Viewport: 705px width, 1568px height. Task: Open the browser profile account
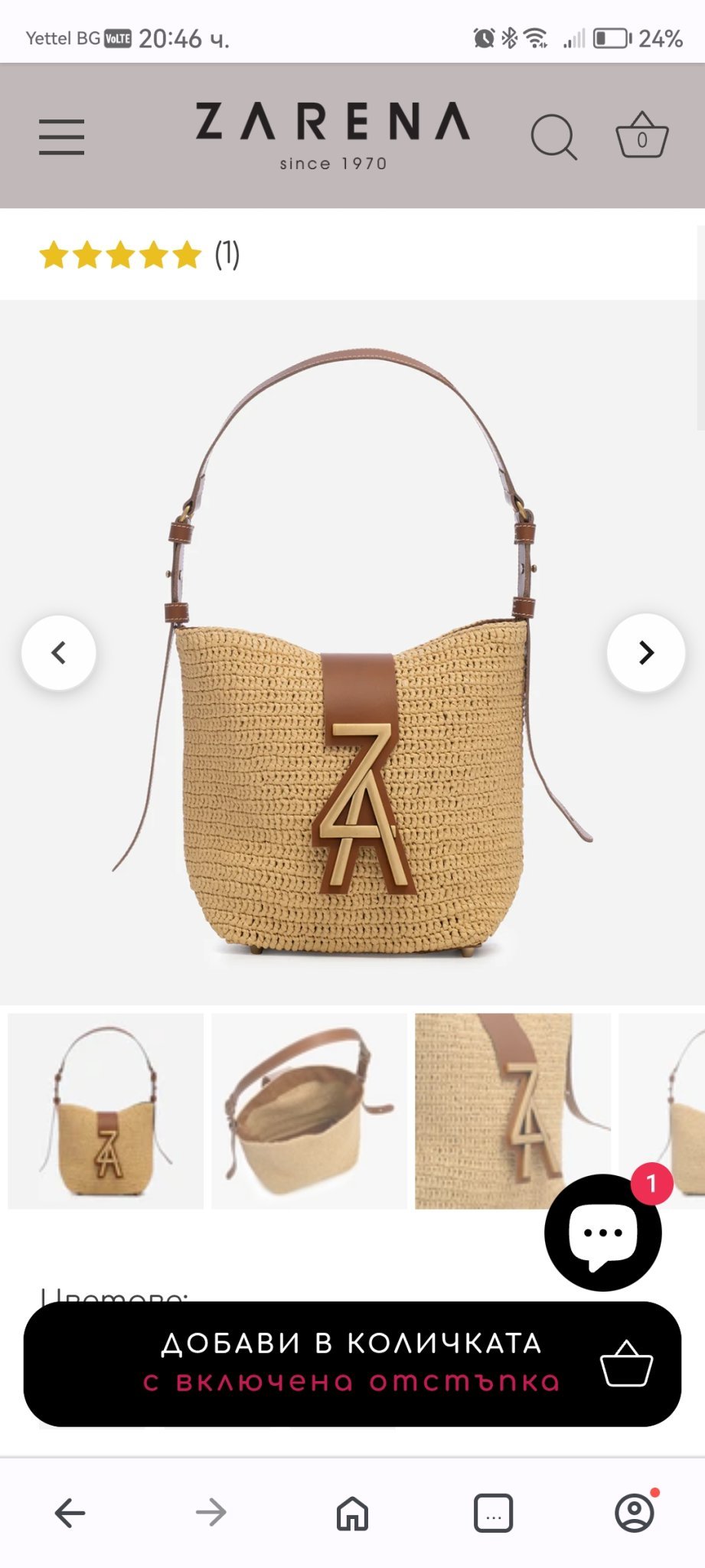[635, 1513]
